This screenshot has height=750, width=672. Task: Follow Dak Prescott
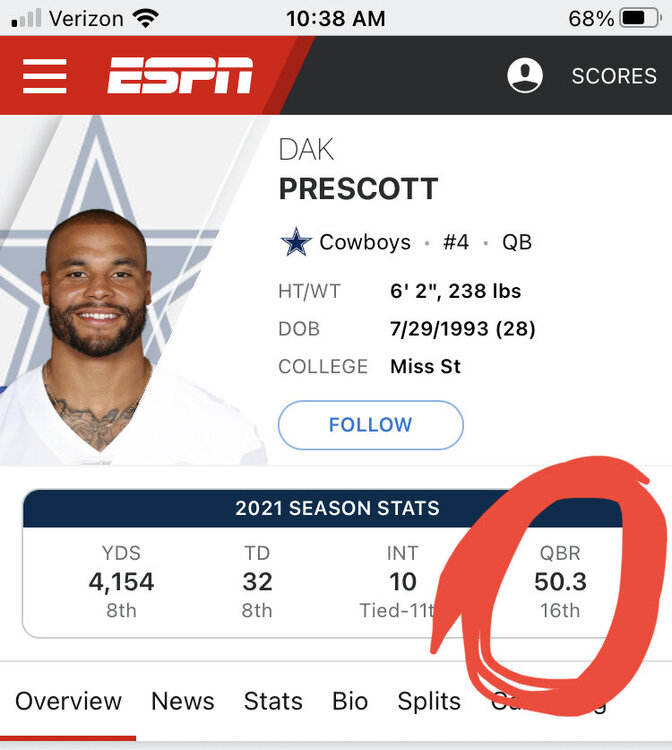370,425
